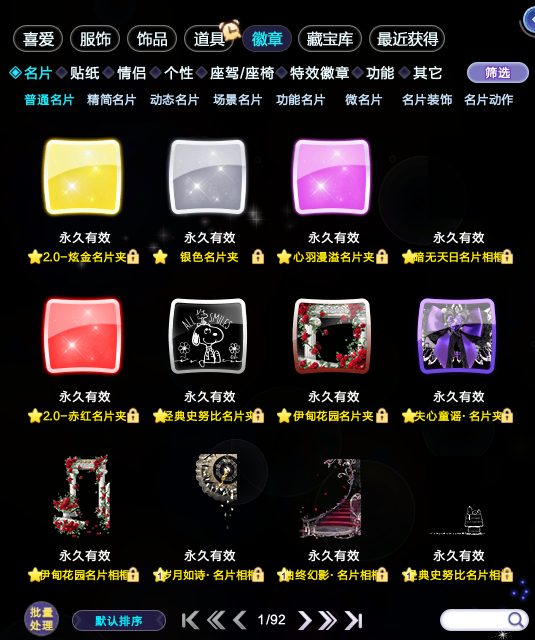This screenshot has width=535, height=640.
Task: Select the 银色名片夹 item
Action: click(208, 177)
